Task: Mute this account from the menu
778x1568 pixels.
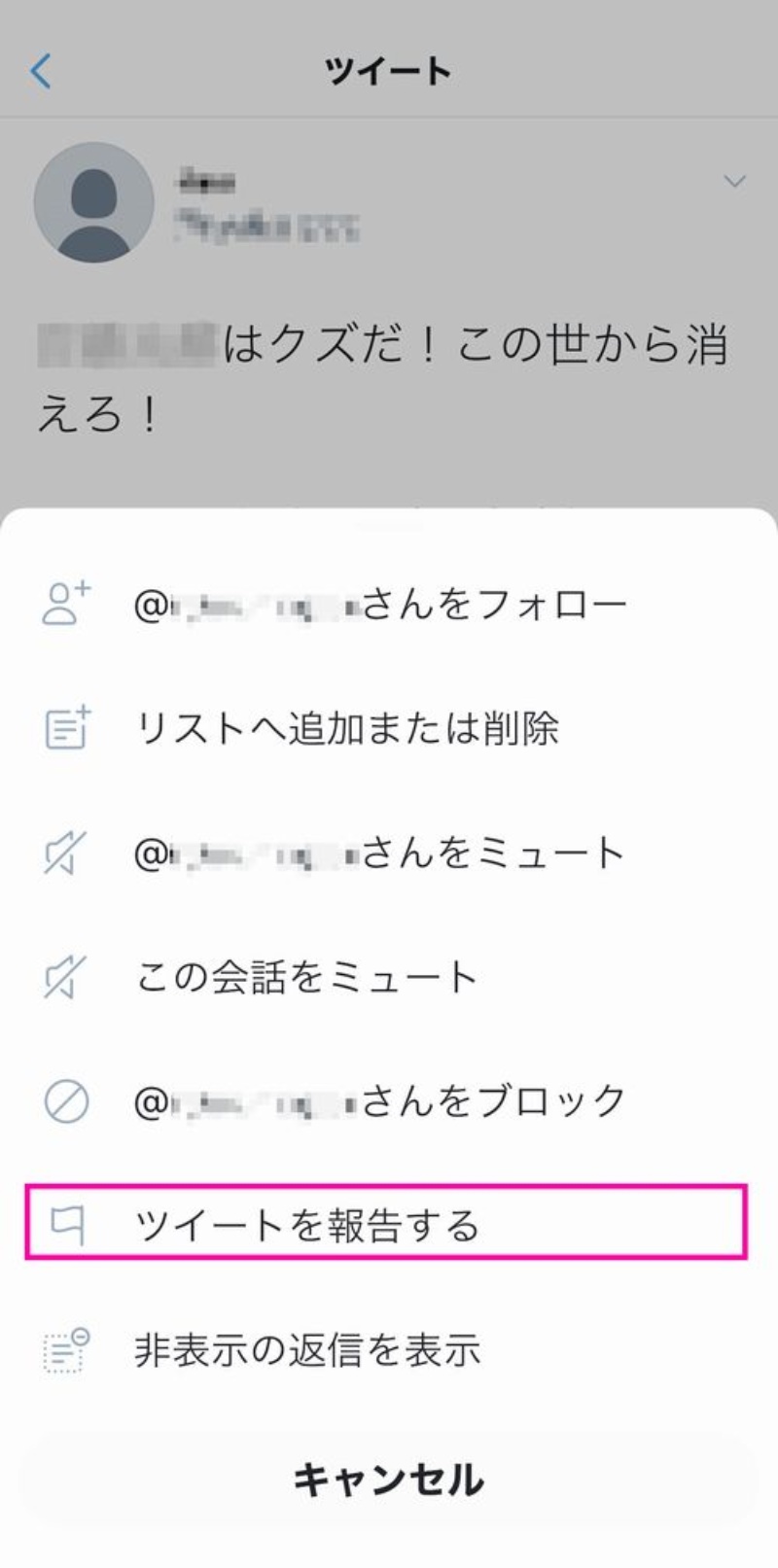Action: [x=379, y=853]
